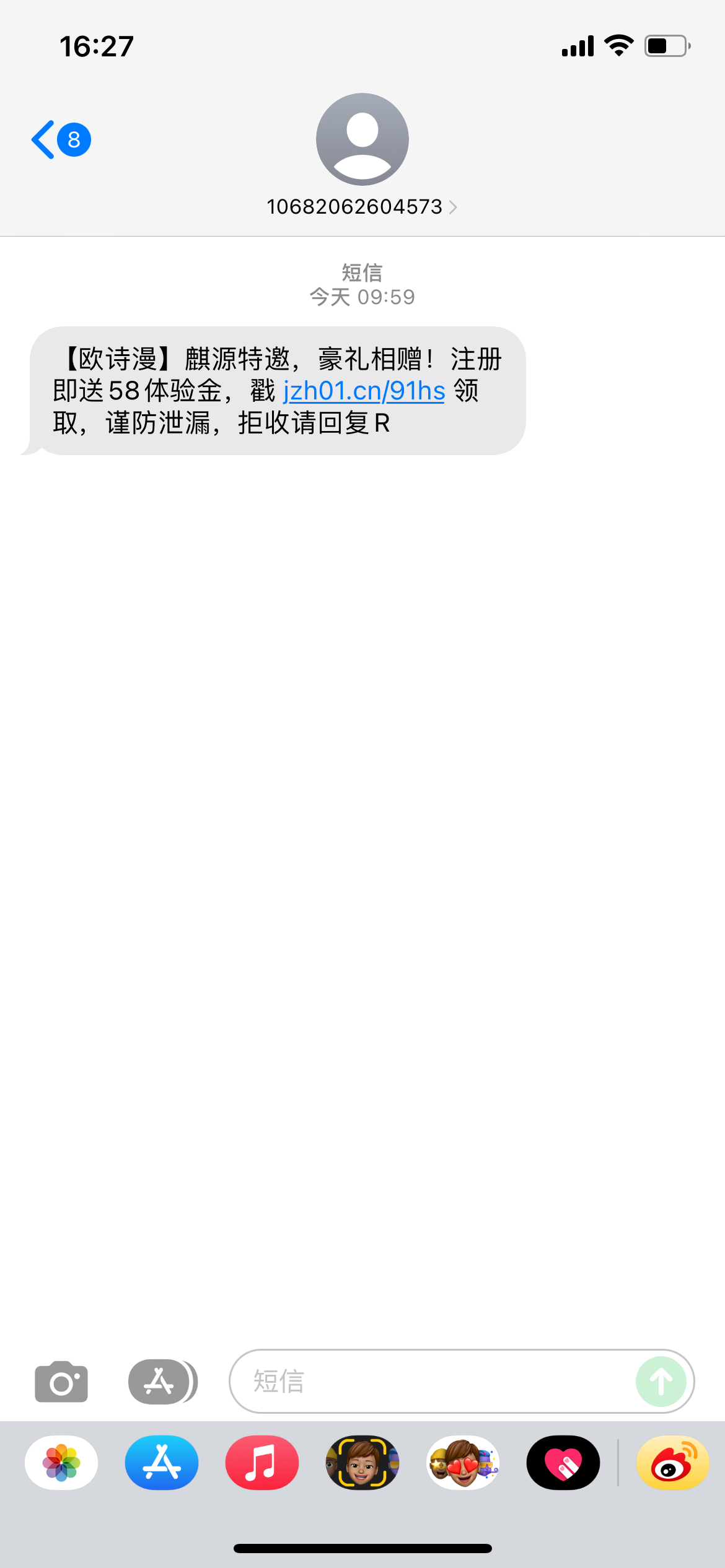Open the camera to attach a photo

click(61, 1381)
